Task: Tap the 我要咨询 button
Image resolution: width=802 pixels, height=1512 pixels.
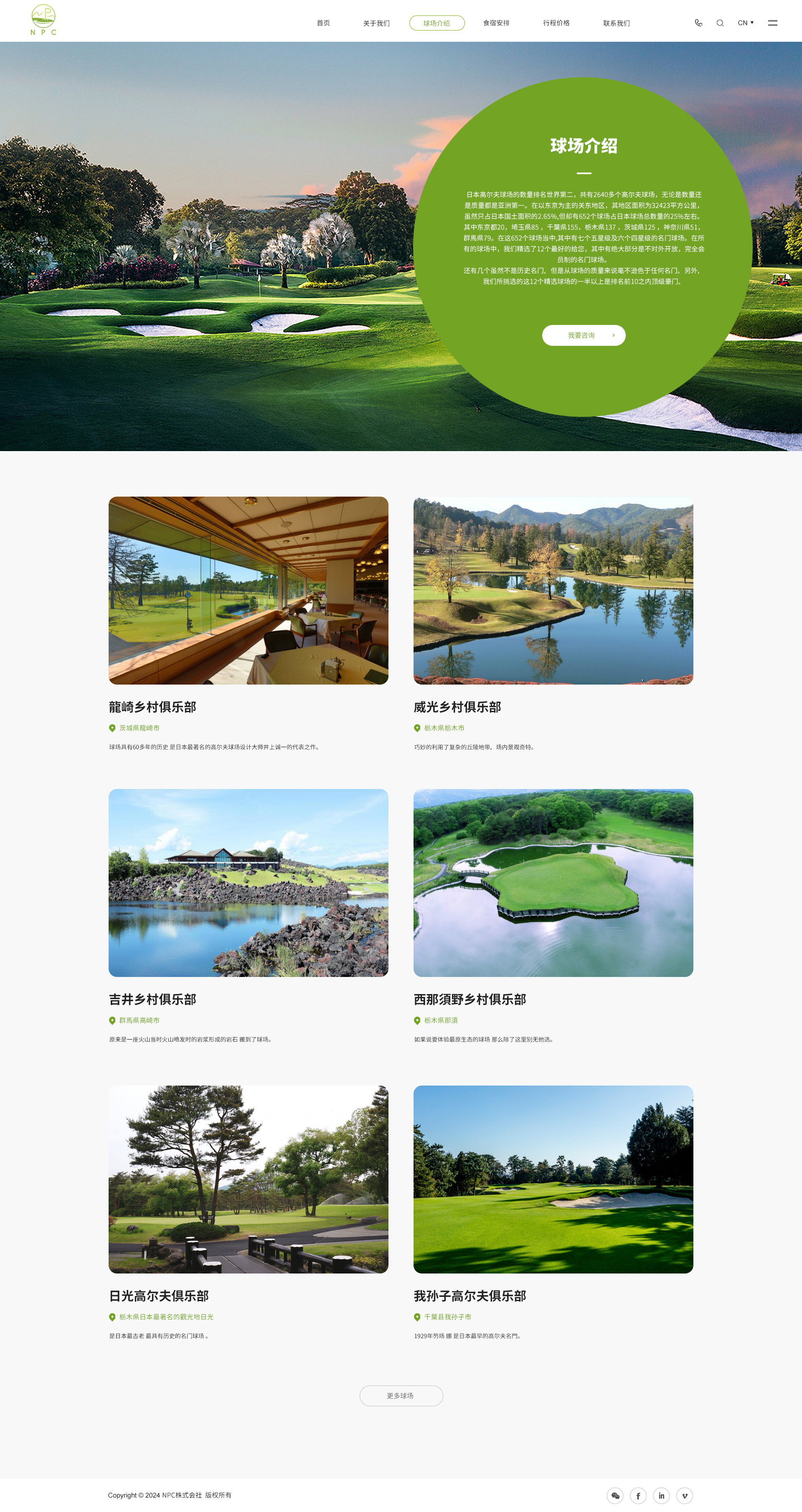Action: (x=584, y=335)
